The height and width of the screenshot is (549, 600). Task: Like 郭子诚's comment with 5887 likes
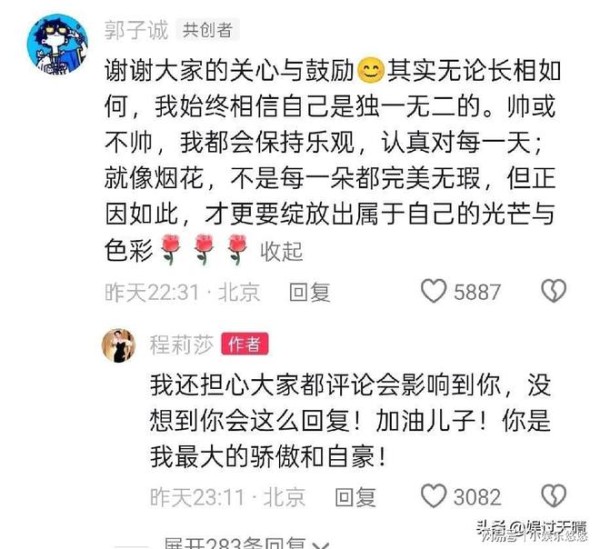pos(433,291)
